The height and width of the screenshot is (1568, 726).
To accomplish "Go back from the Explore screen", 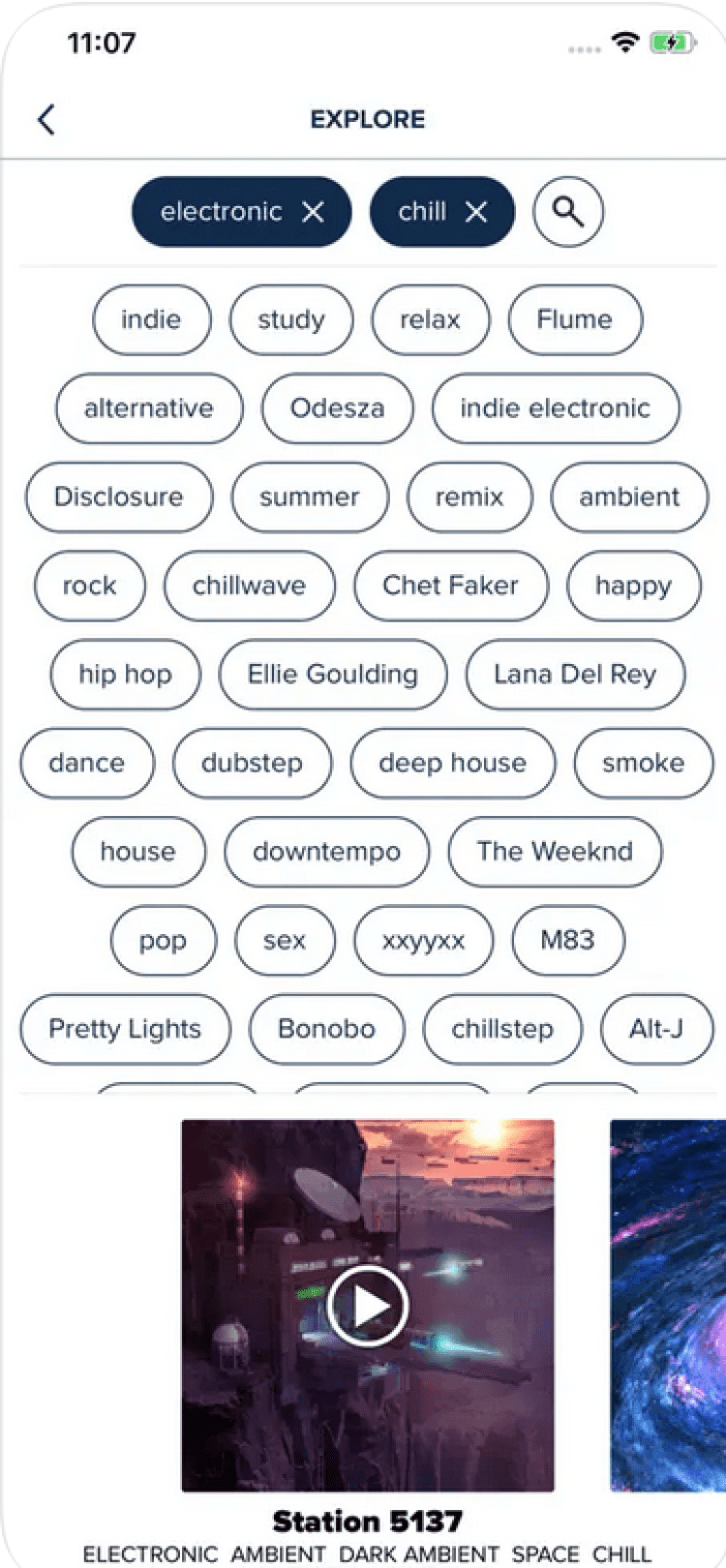I will point(45,119).
